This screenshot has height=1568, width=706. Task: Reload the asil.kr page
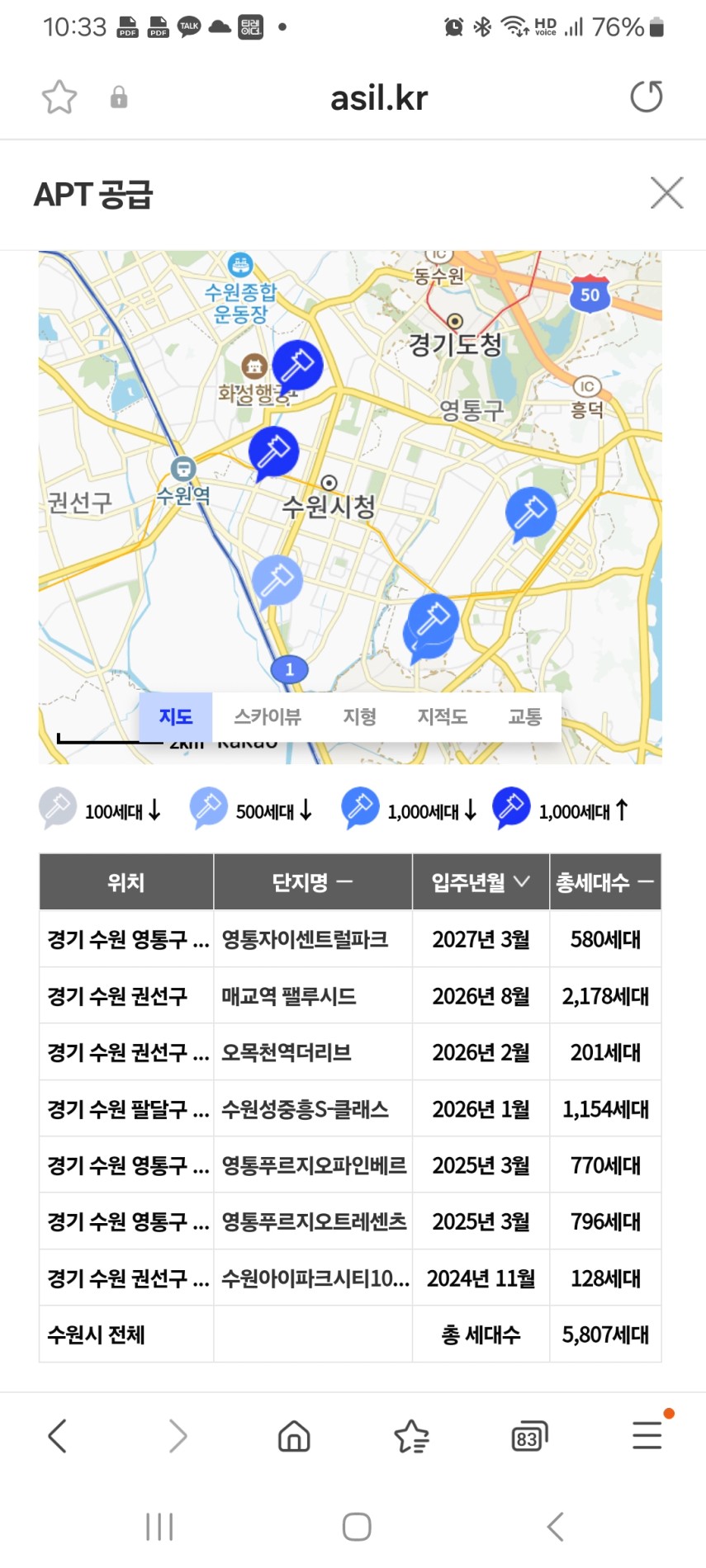pyautogui.click(x=647, y=97)
